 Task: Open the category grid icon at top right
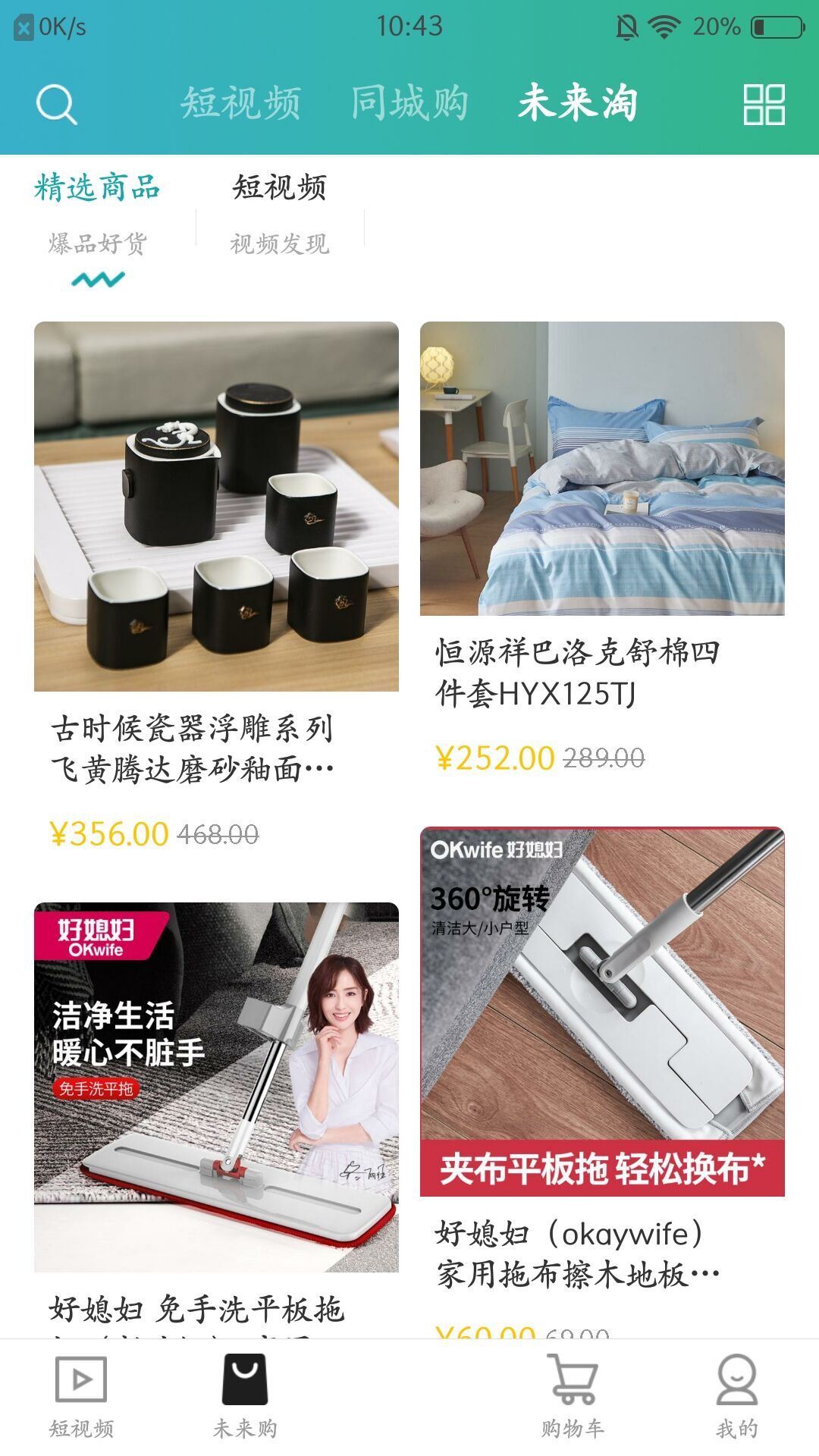(x=764, y=106)
